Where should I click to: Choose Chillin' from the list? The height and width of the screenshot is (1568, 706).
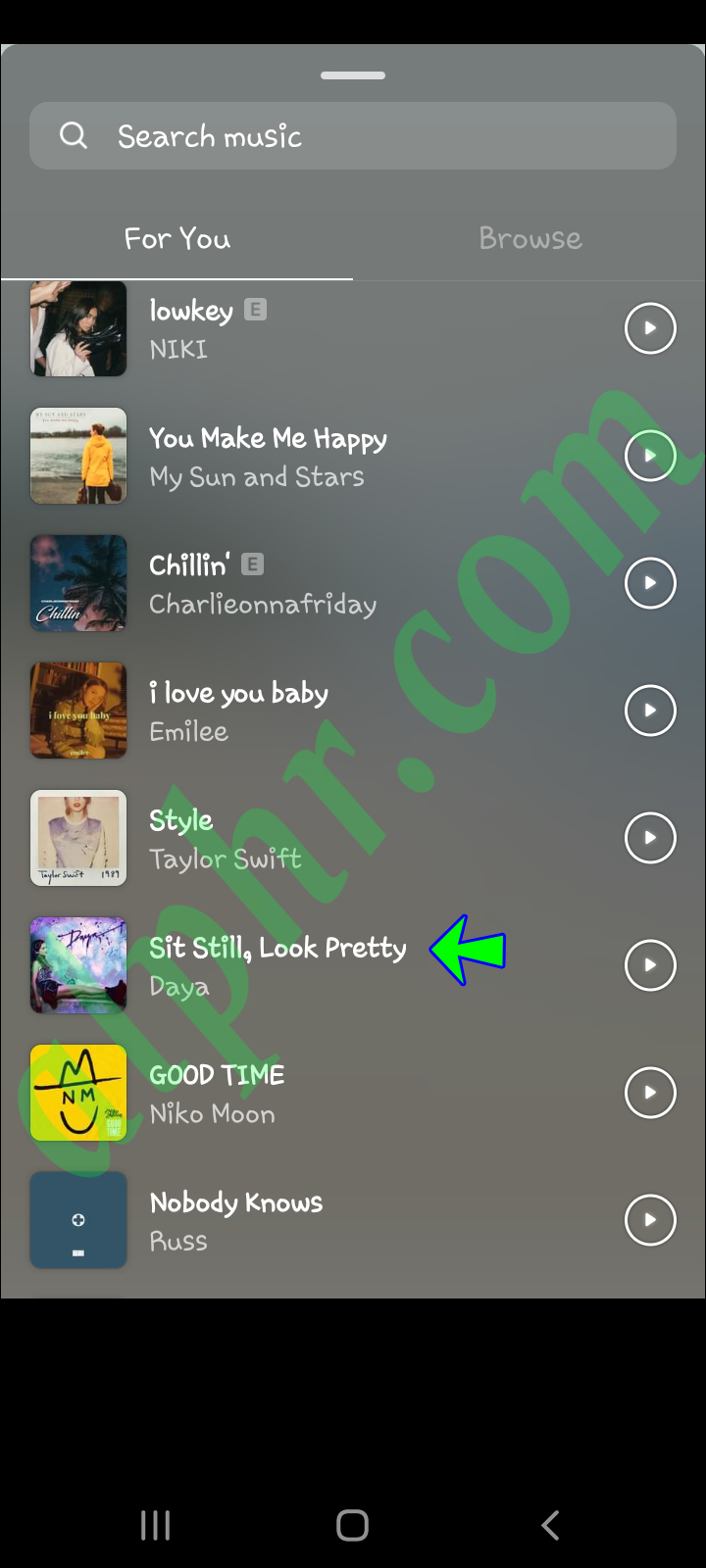[262, 583]
